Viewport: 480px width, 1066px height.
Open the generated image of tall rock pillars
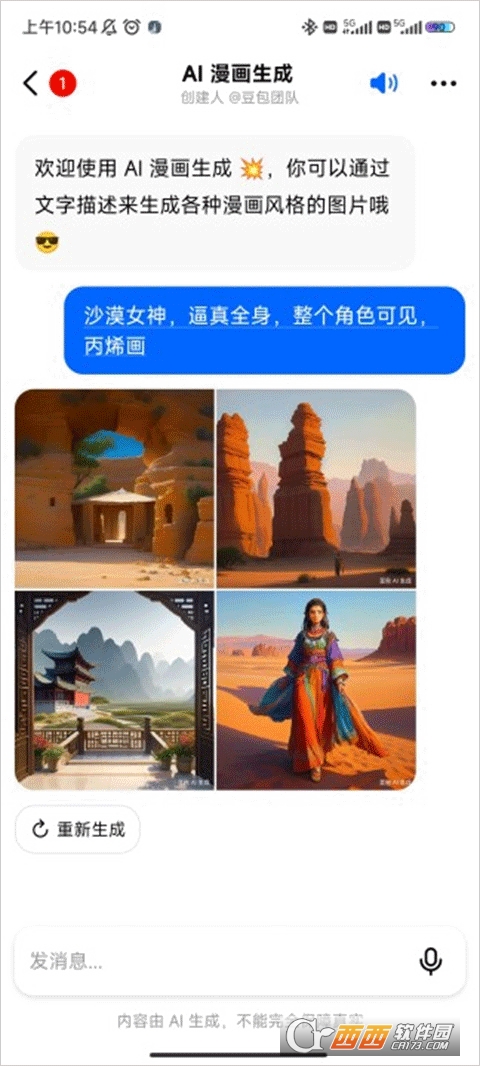pos(316,489)
